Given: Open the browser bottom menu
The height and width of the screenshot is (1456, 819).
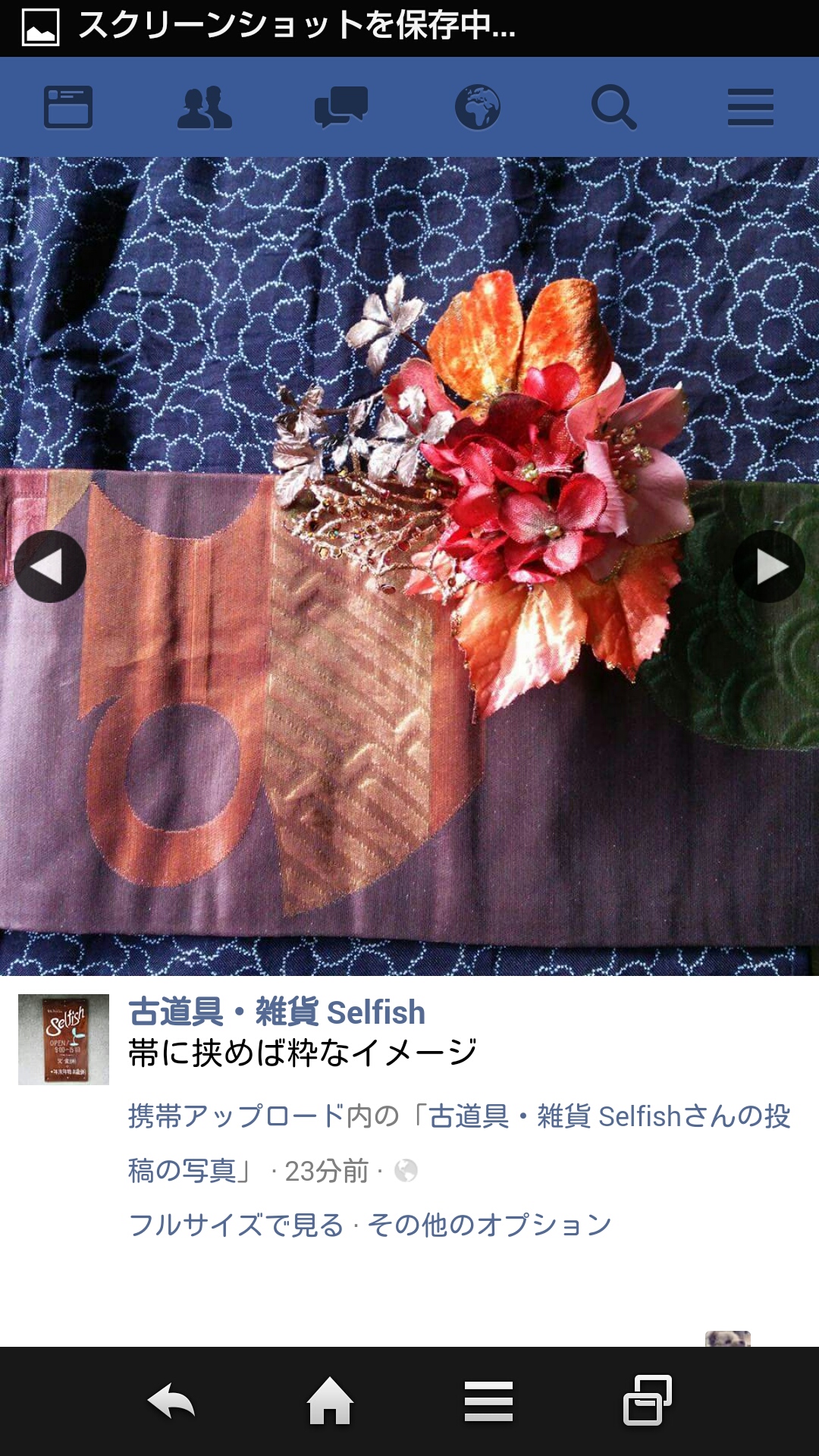Looking at the screenshot, I should coord(489,1401).
